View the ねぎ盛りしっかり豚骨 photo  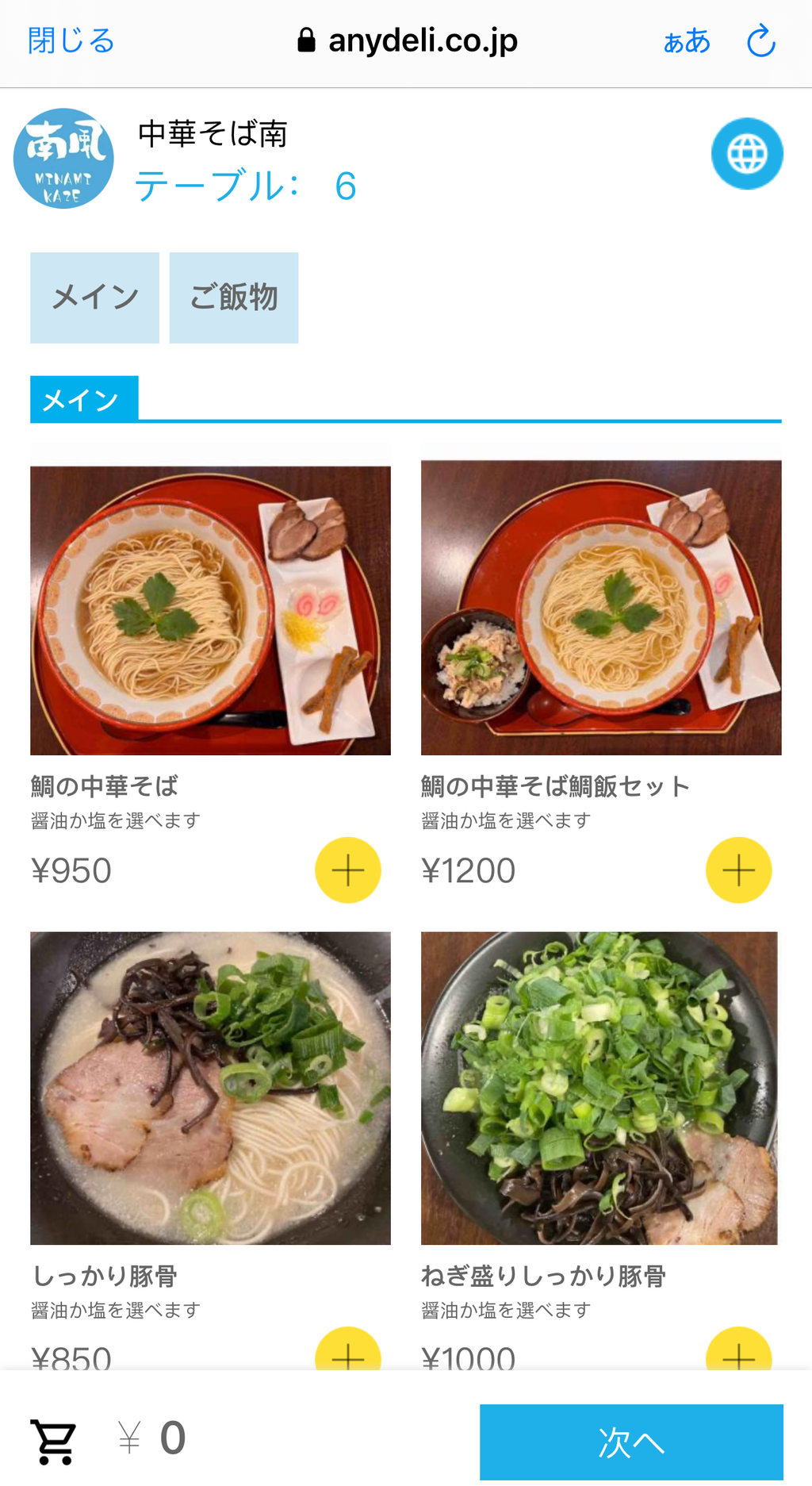[x=599, y=1088]
